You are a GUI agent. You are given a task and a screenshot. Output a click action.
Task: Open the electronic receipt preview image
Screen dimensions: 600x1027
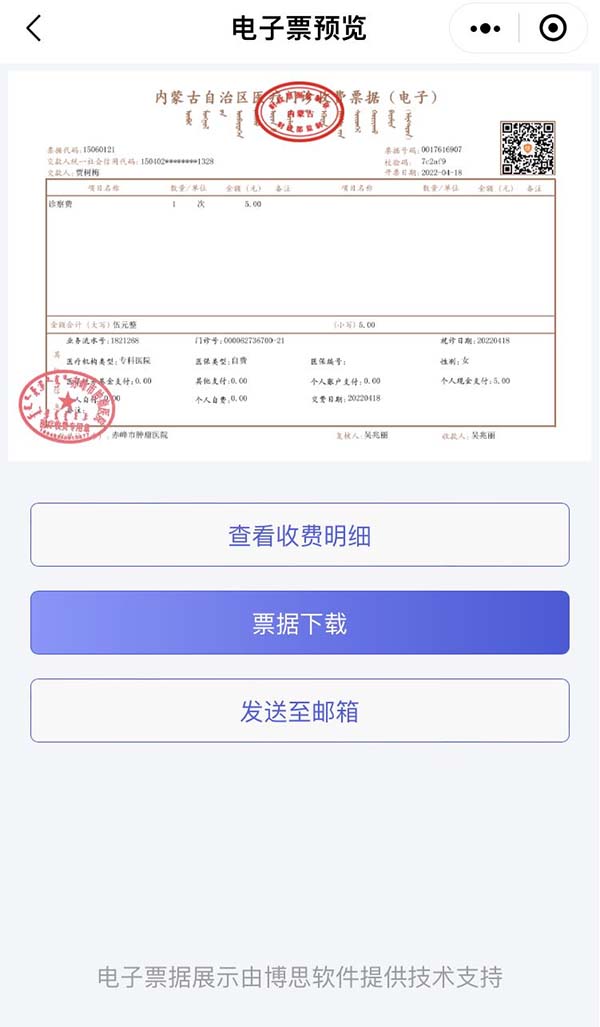[x=300, y=265]
